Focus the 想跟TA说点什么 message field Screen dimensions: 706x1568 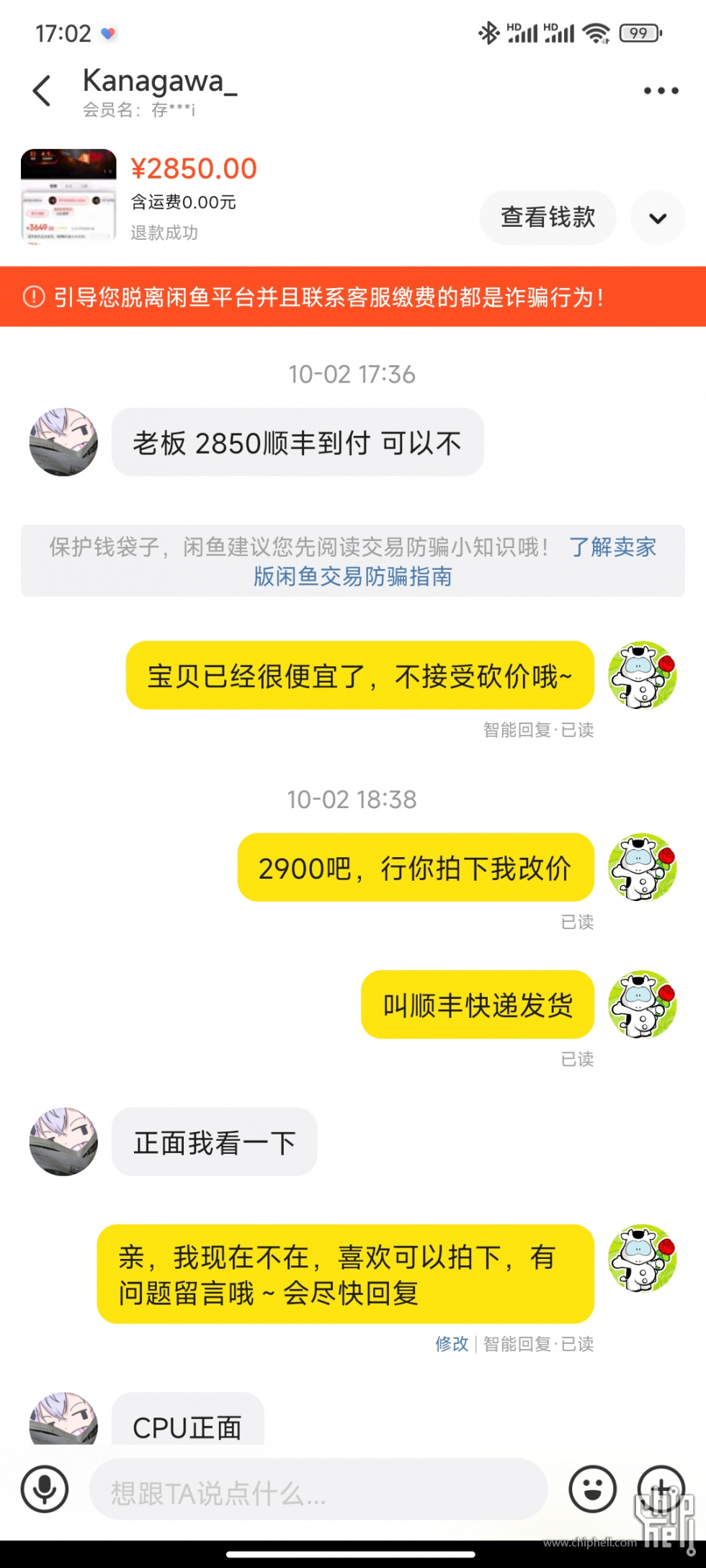[x=317, y=1489]
